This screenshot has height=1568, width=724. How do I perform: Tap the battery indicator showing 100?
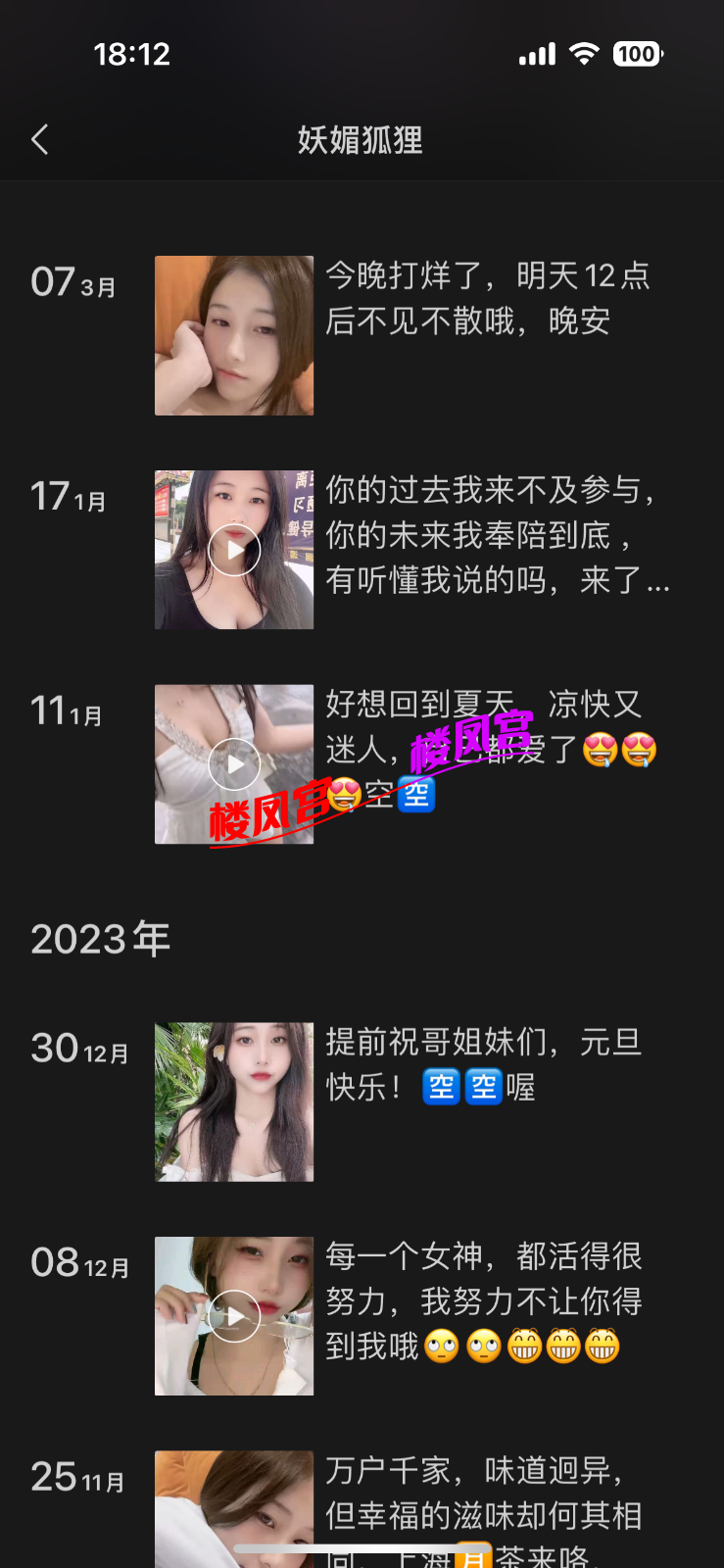coord(638,54)
